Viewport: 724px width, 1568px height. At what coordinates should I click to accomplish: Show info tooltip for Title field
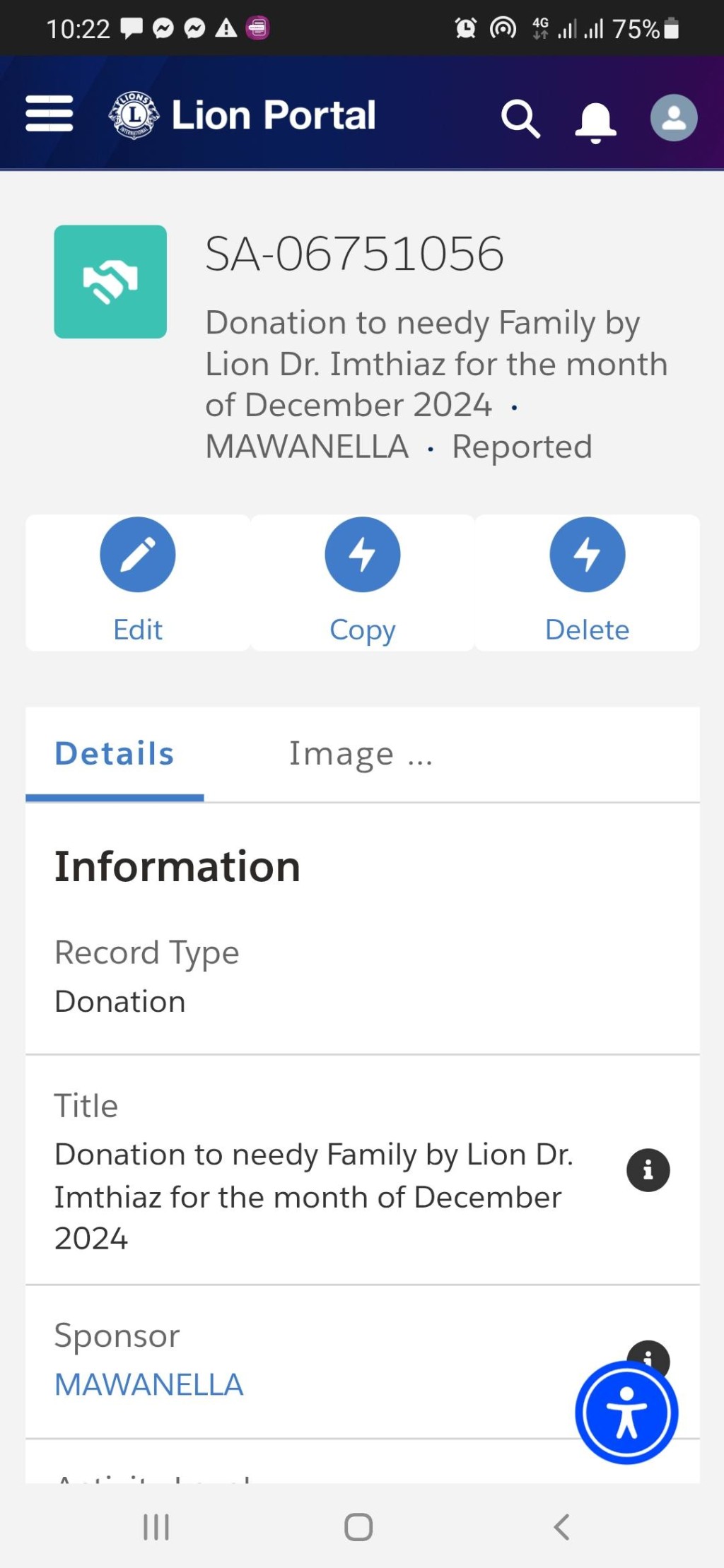click(x=648, y=1170)
